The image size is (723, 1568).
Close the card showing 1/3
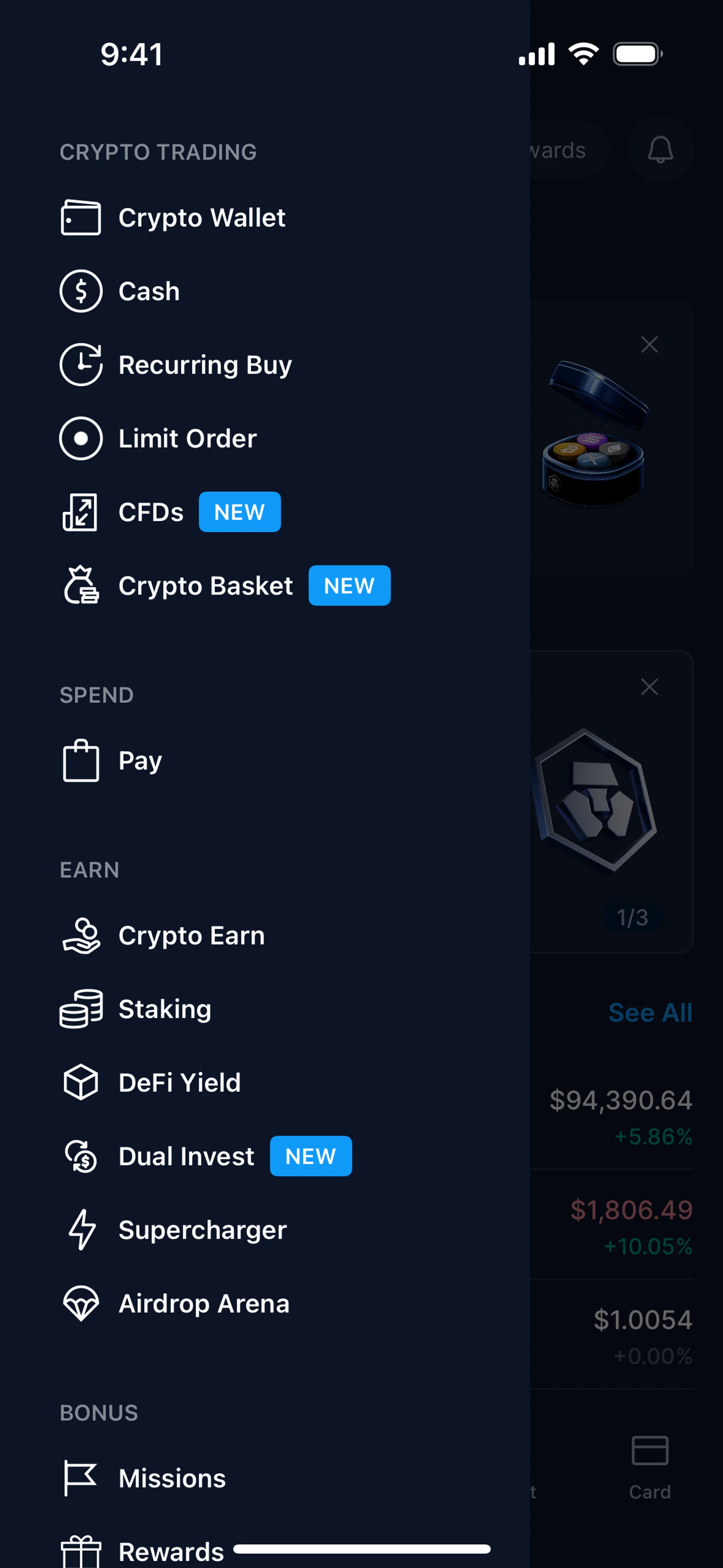click(649, 687)
